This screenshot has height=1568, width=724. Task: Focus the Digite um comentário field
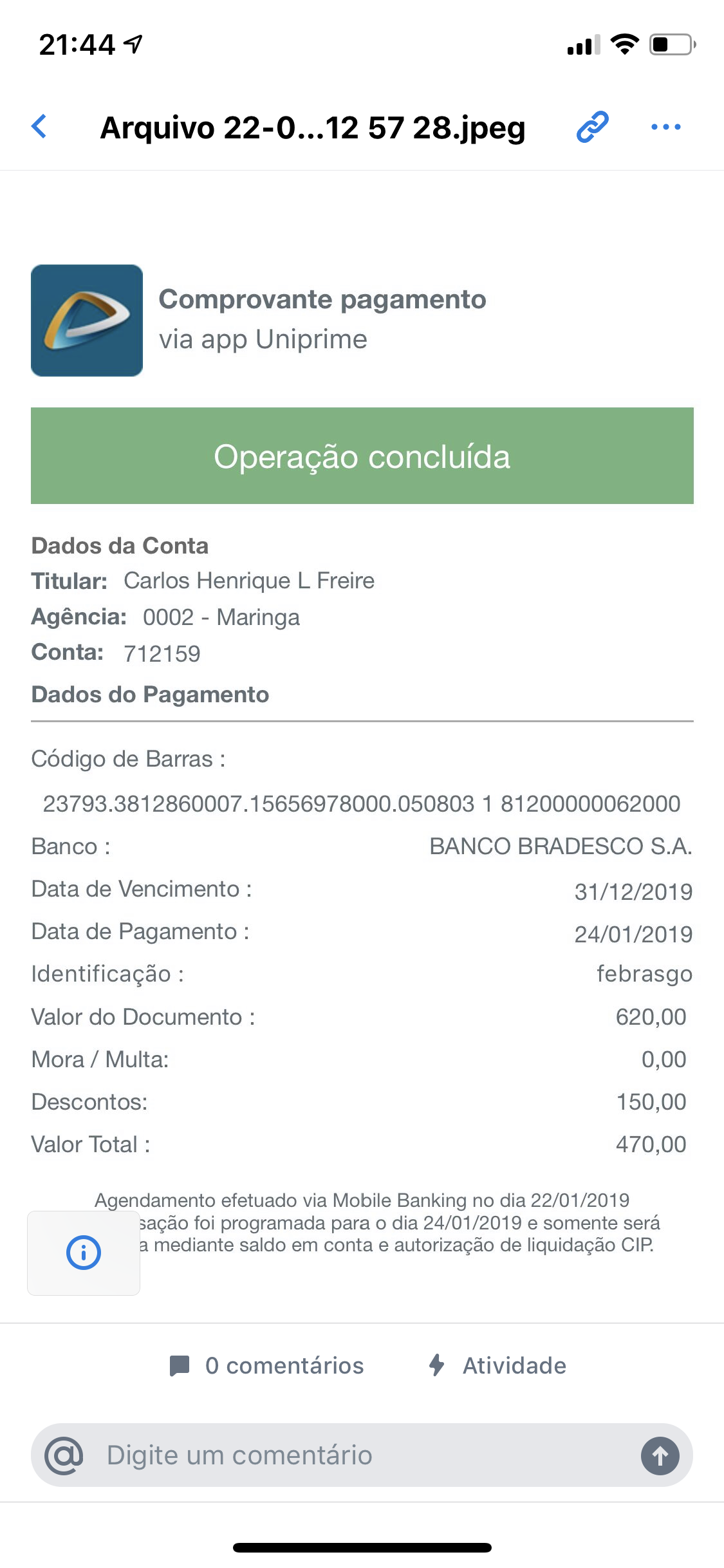tap(360, 1455)
